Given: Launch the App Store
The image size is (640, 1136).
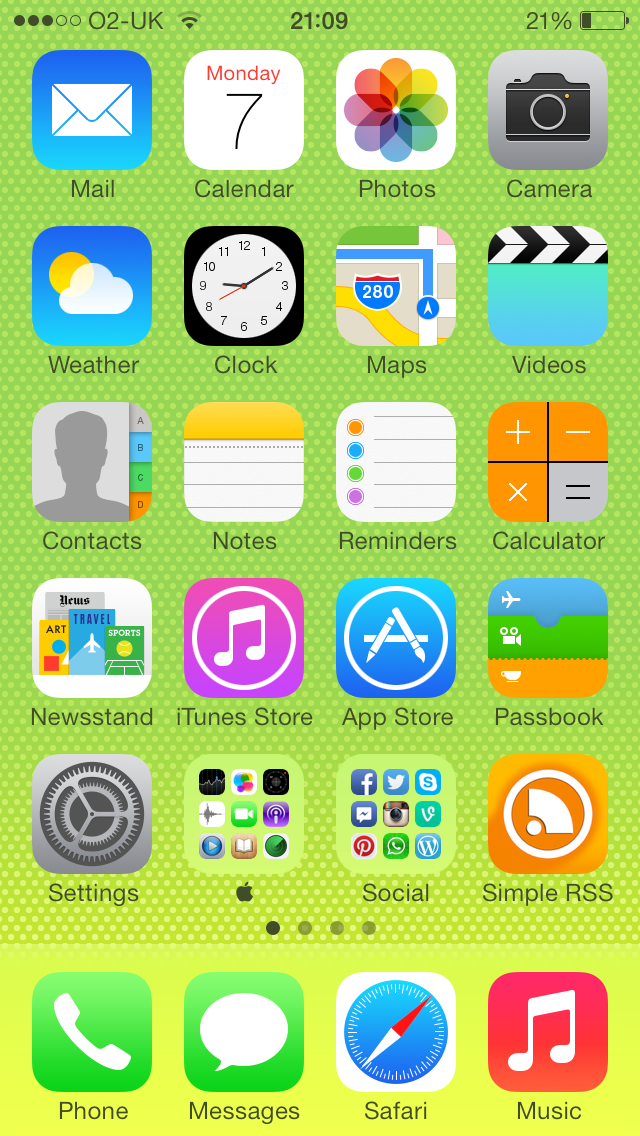Looking at the screenshot, I should click(396, 638).
